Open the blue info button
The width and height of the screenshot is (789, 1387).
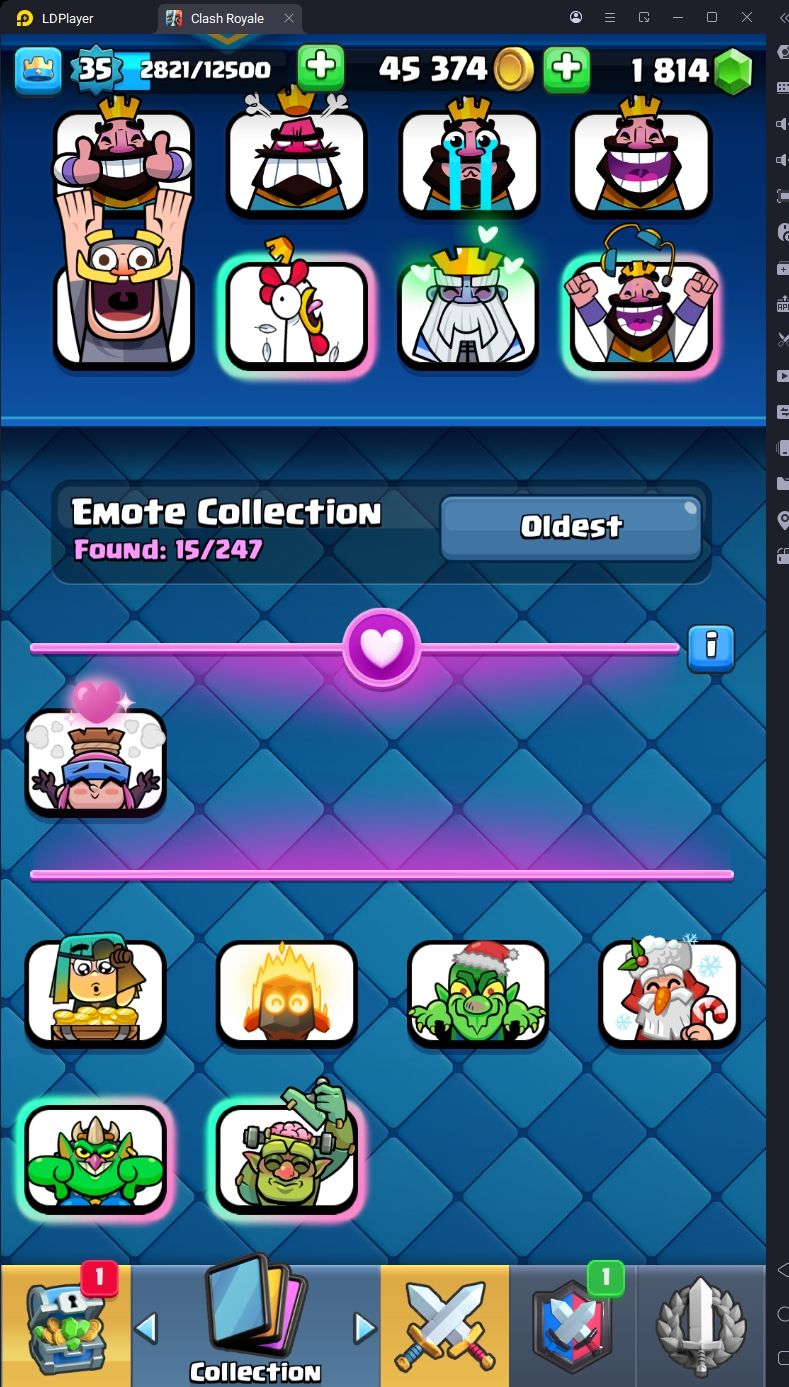pos(711,647)
